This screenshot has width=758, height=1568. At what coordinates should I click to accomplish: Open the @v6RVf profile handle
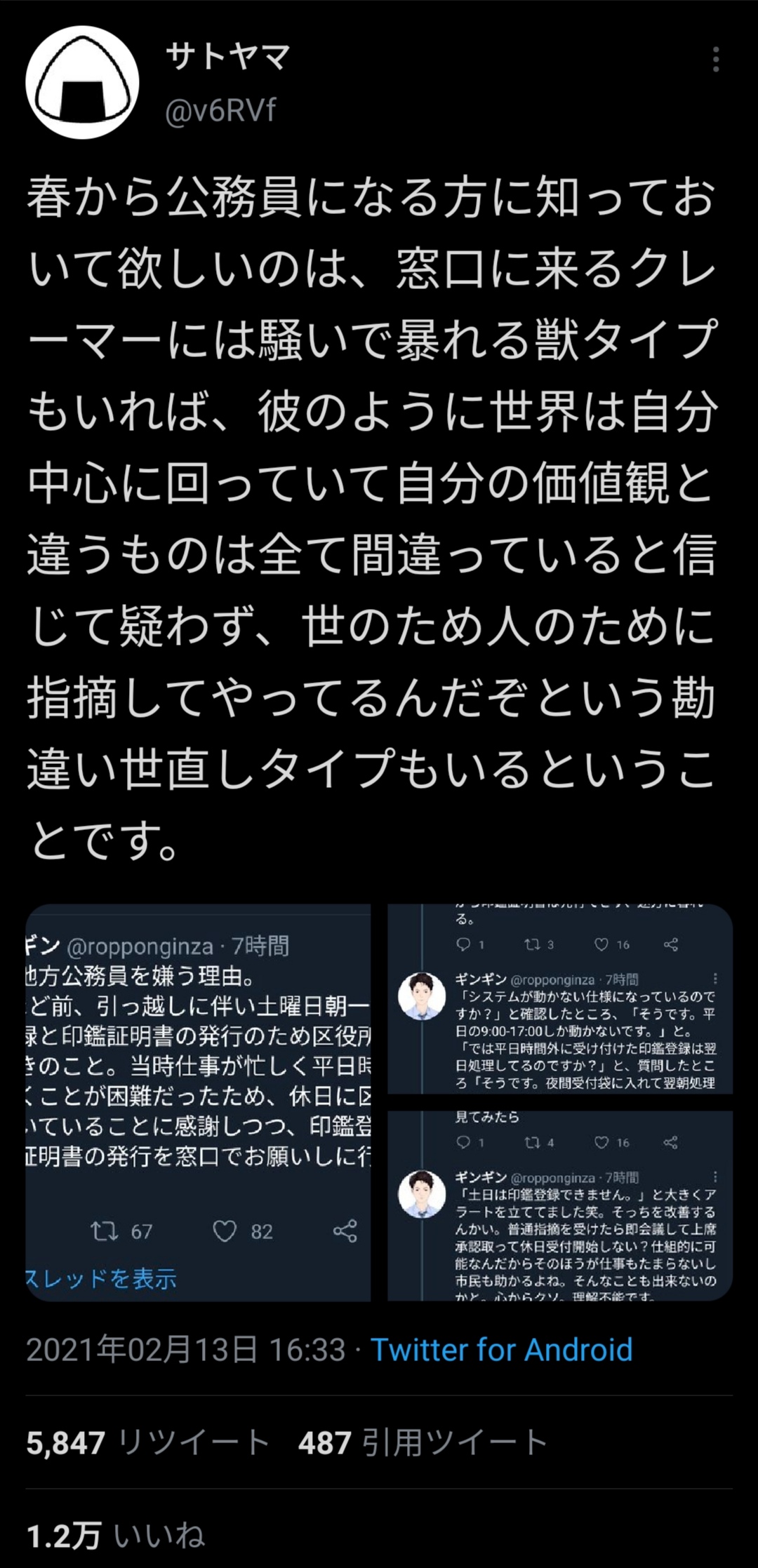pyautogui.click(x=220, y=110)
